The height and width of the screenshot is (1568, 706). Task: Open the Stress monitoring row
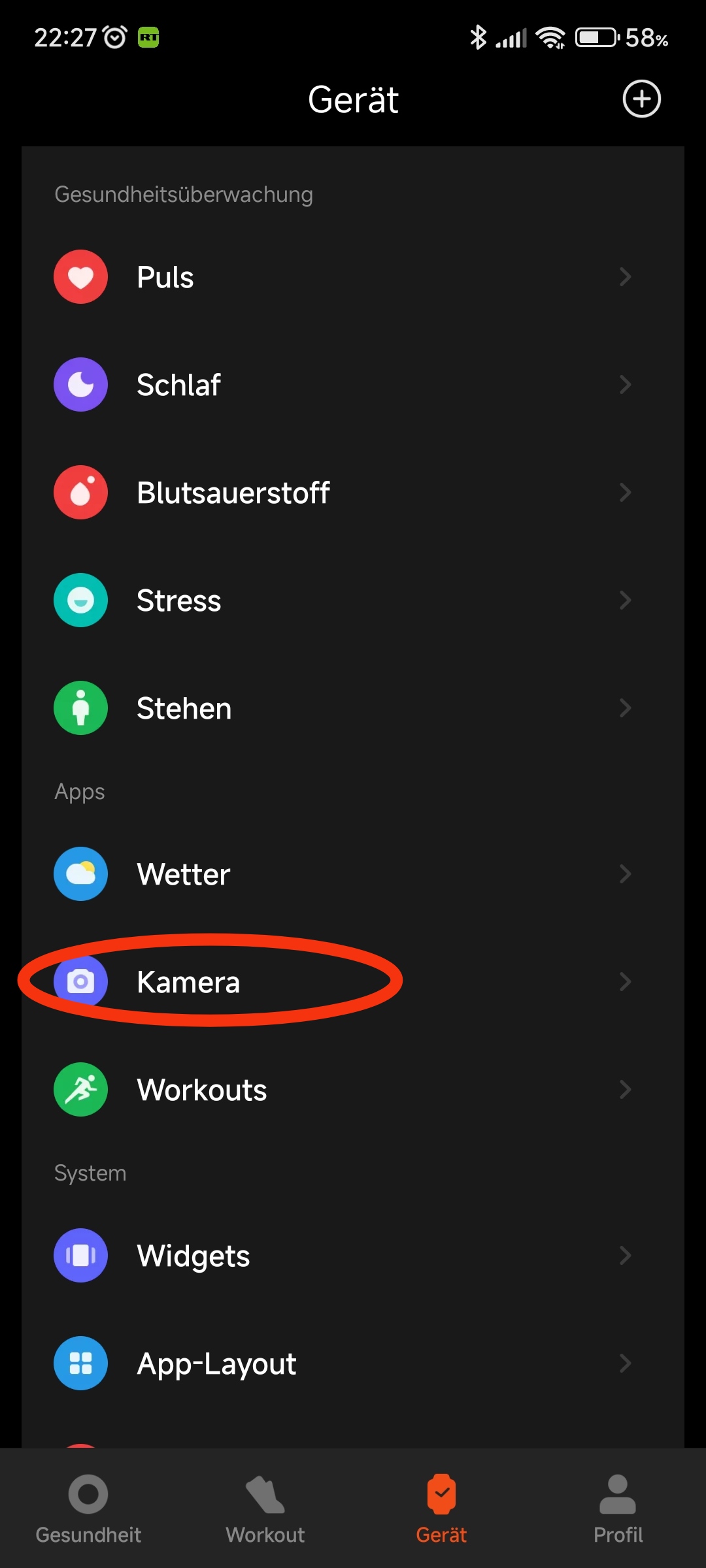353,600
